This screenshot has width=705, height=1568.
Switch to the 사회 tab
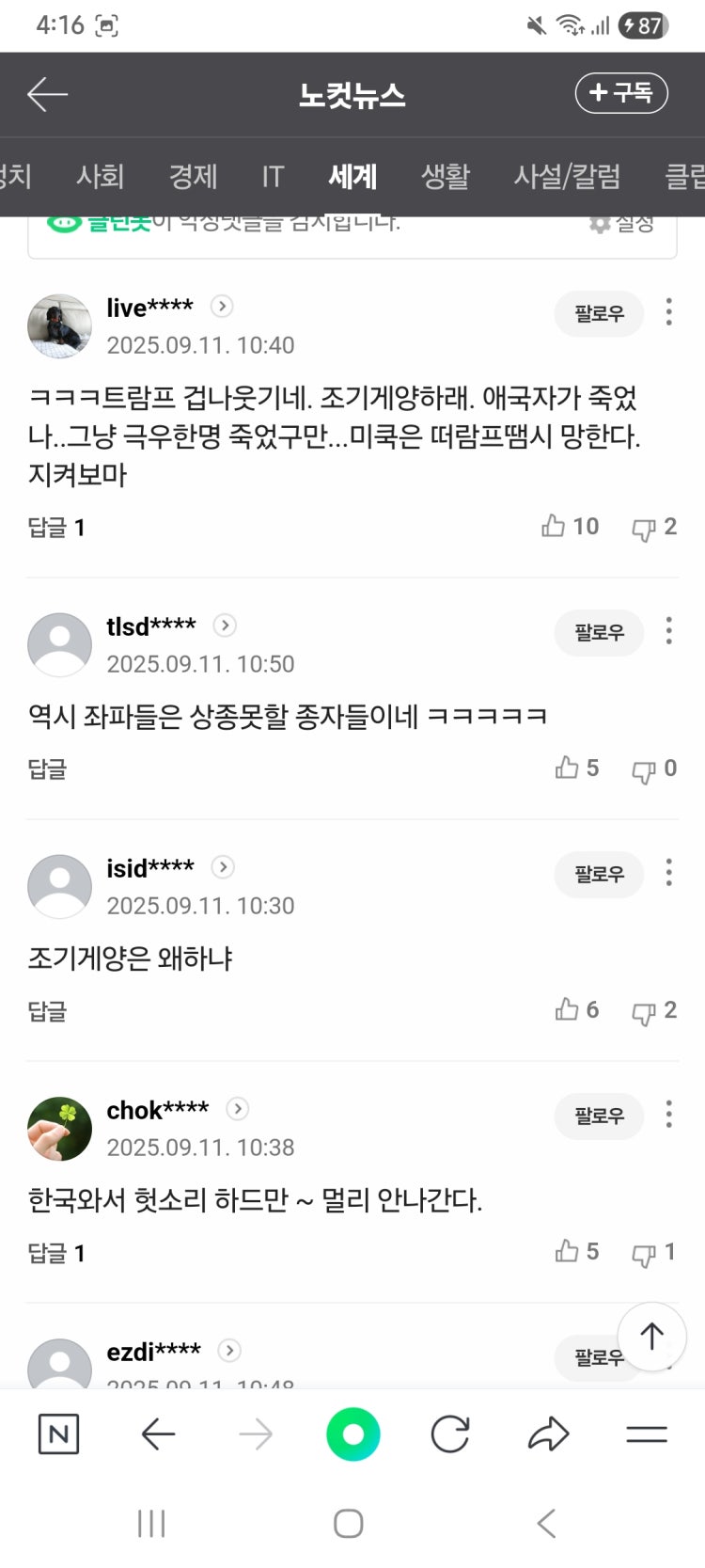[x=100, y=177]
